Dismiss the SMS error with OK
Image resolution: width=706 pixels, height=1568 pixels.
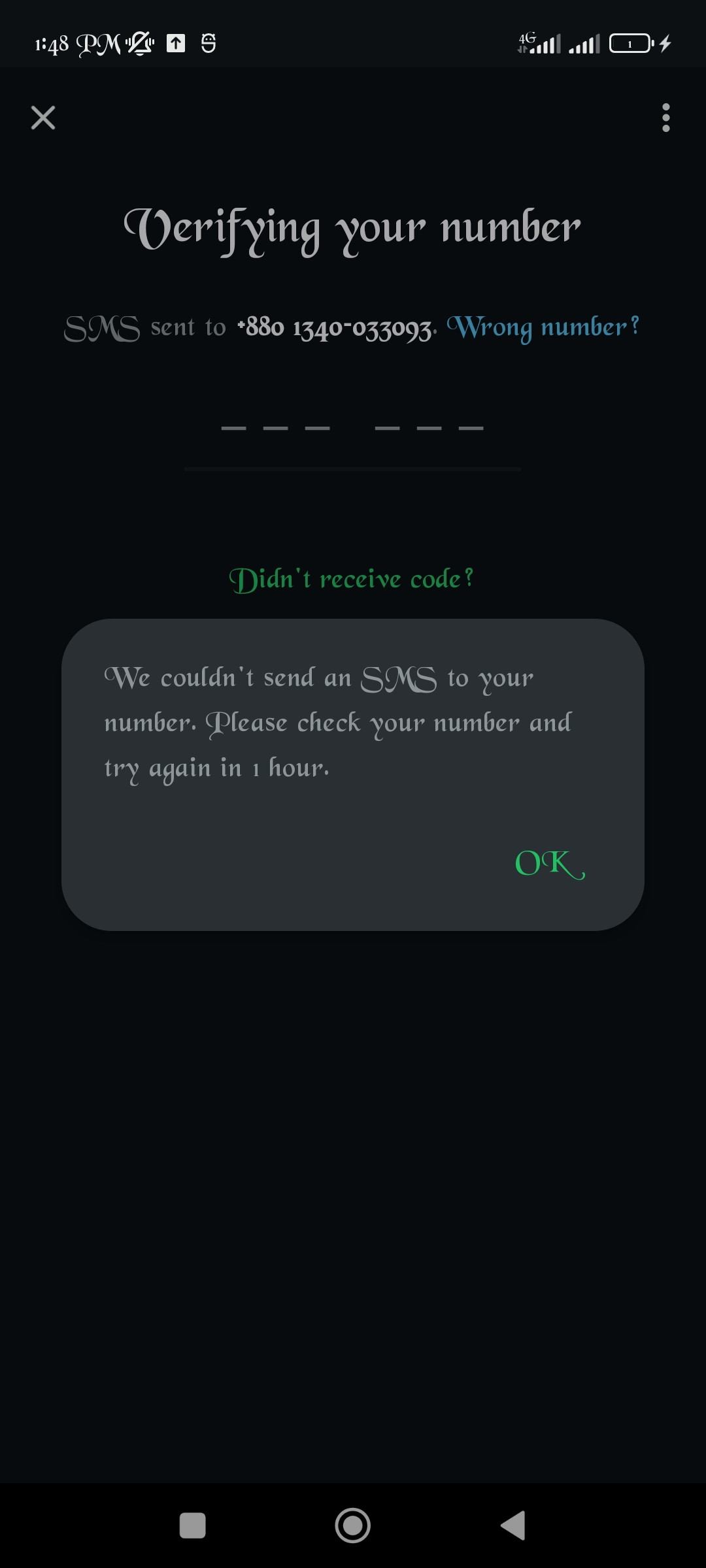[549, 864]
